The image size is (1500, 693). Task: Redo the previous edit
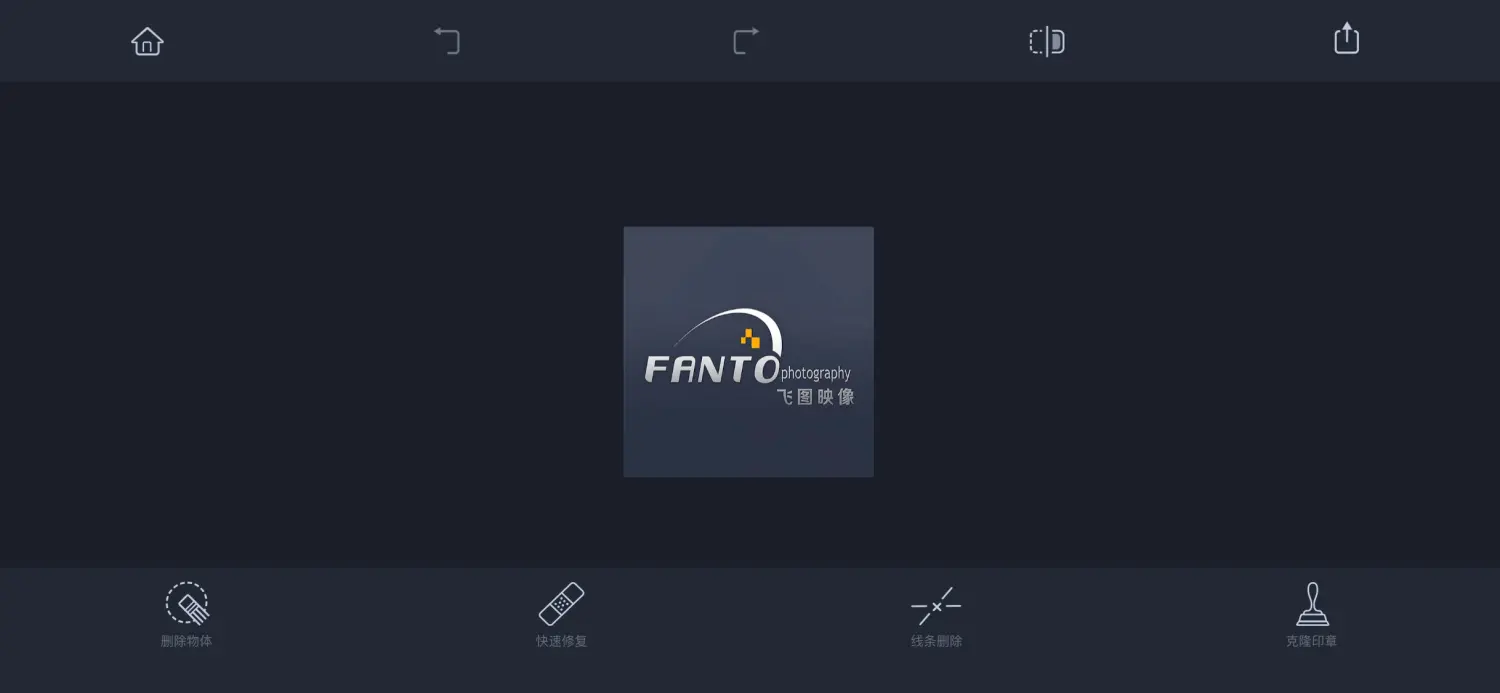[746, 41]
